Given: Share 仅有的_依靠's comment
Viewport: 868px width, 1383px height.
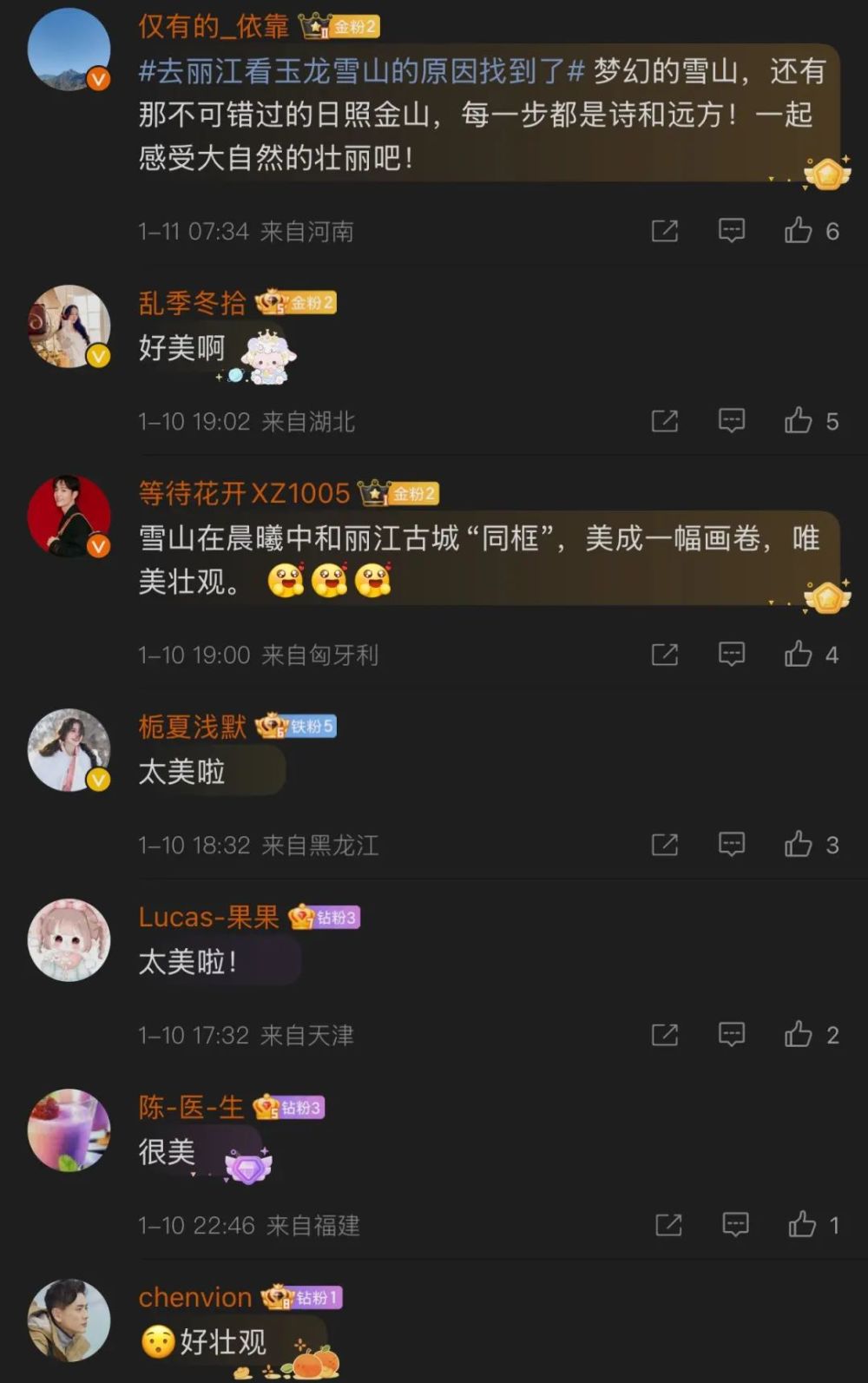Looking at the screenshot, I should (x=665, y=231).
